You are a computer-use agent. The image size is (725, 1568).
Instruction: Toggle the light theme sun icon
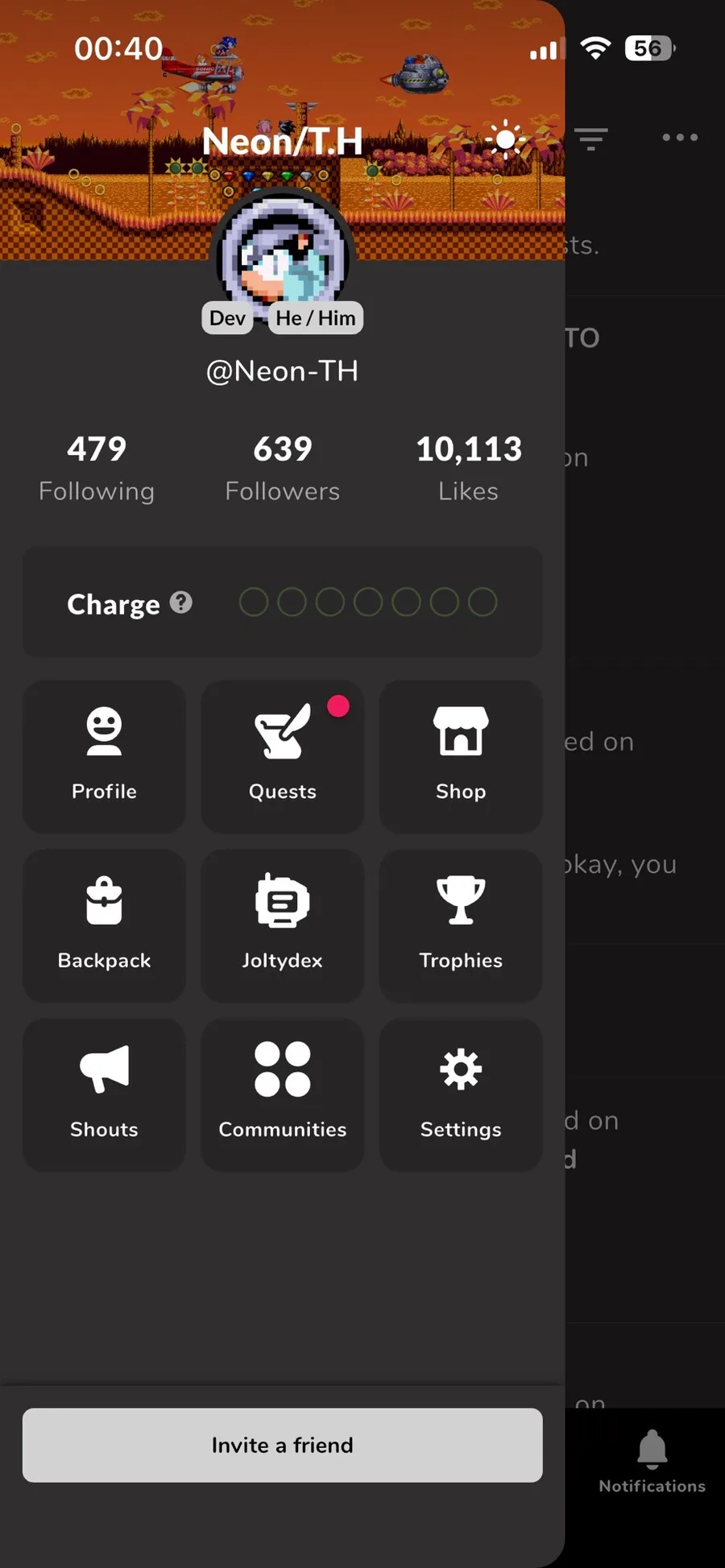pyautogui.click(x=506, y=140)
